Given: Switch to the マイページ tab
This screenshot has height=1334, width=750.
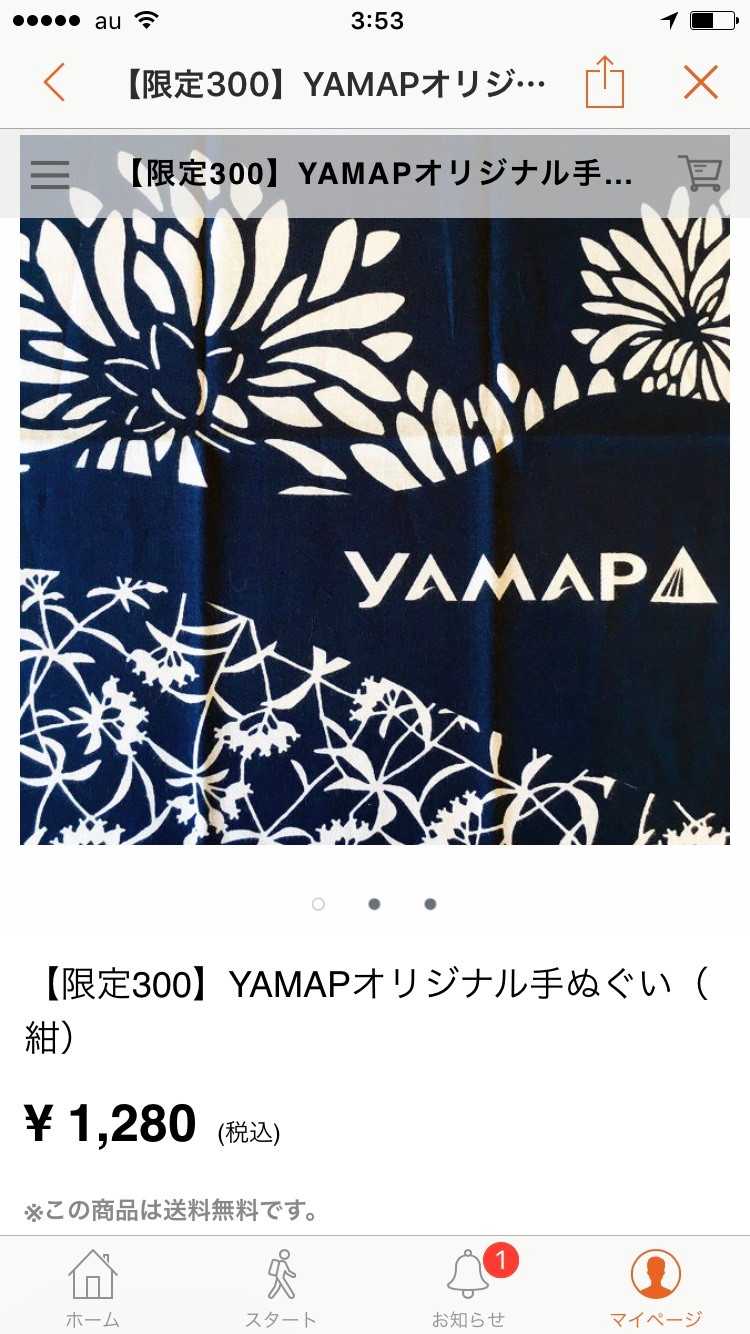Looking at the screenshot, I should click(x=656, y=1288).
